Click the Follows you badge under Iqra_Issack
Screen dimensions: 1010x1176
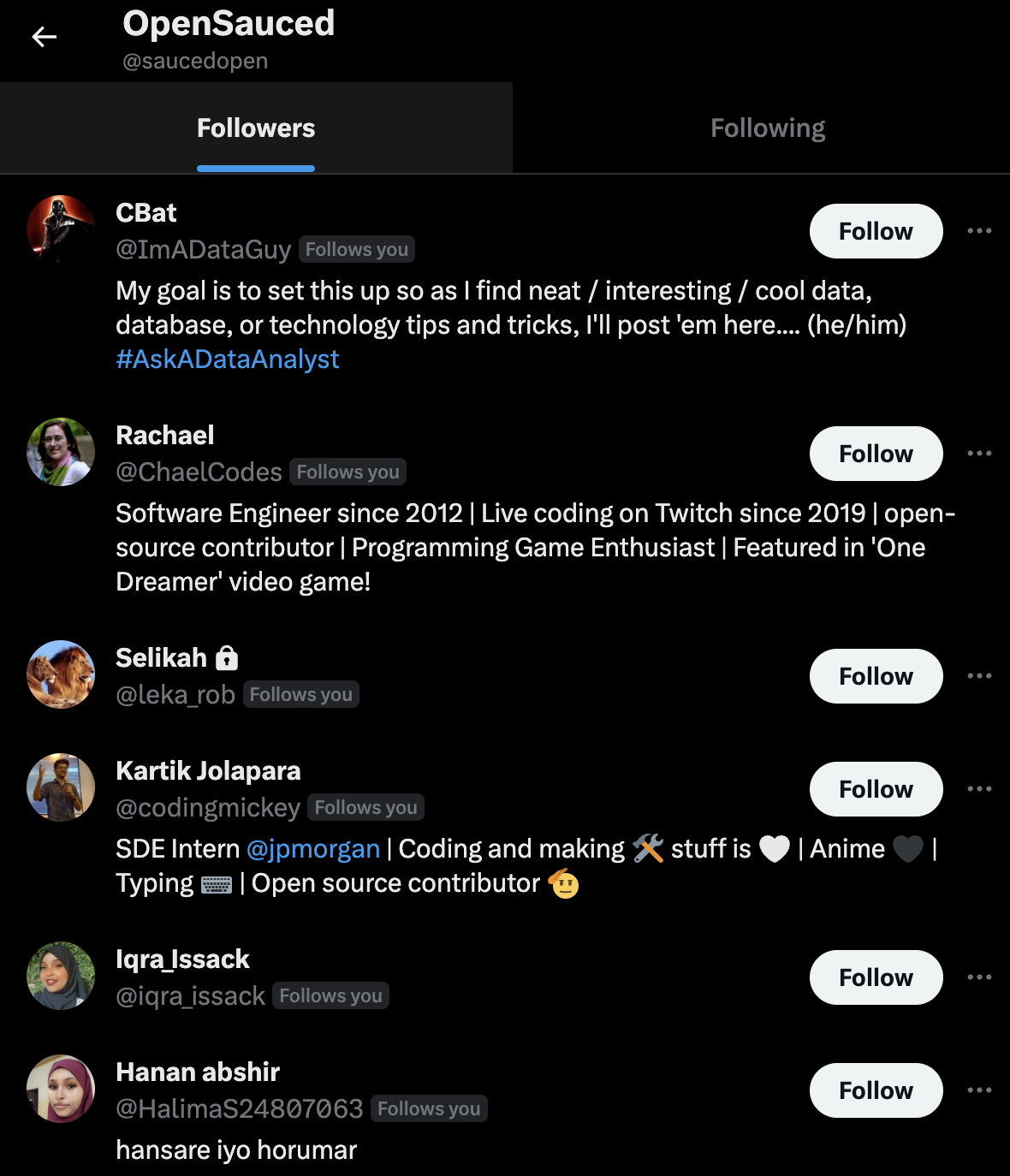tap(330, 995)
